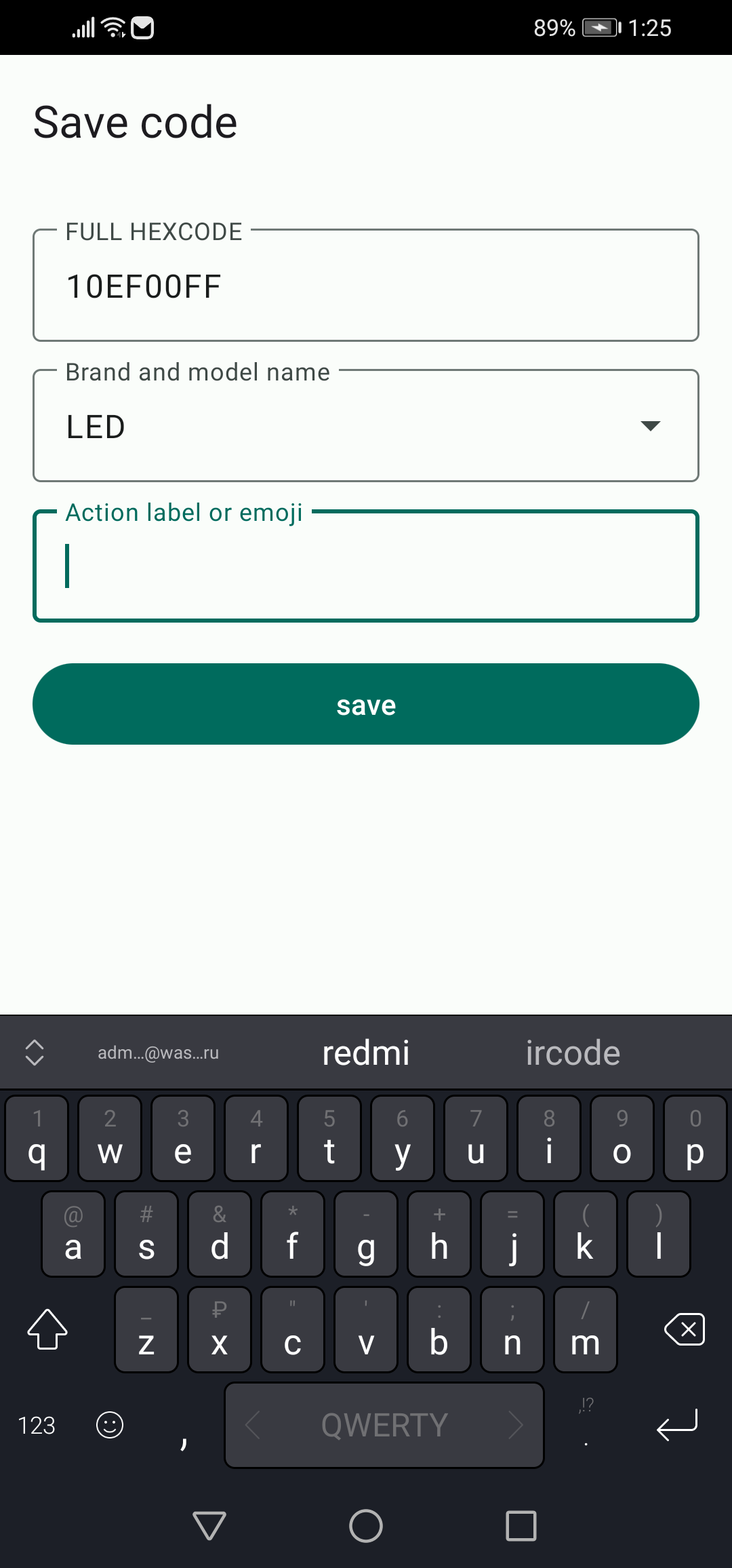The image size is (732, 1568).
Task: Go back using the navigation bar
Action: point(209,1526)
